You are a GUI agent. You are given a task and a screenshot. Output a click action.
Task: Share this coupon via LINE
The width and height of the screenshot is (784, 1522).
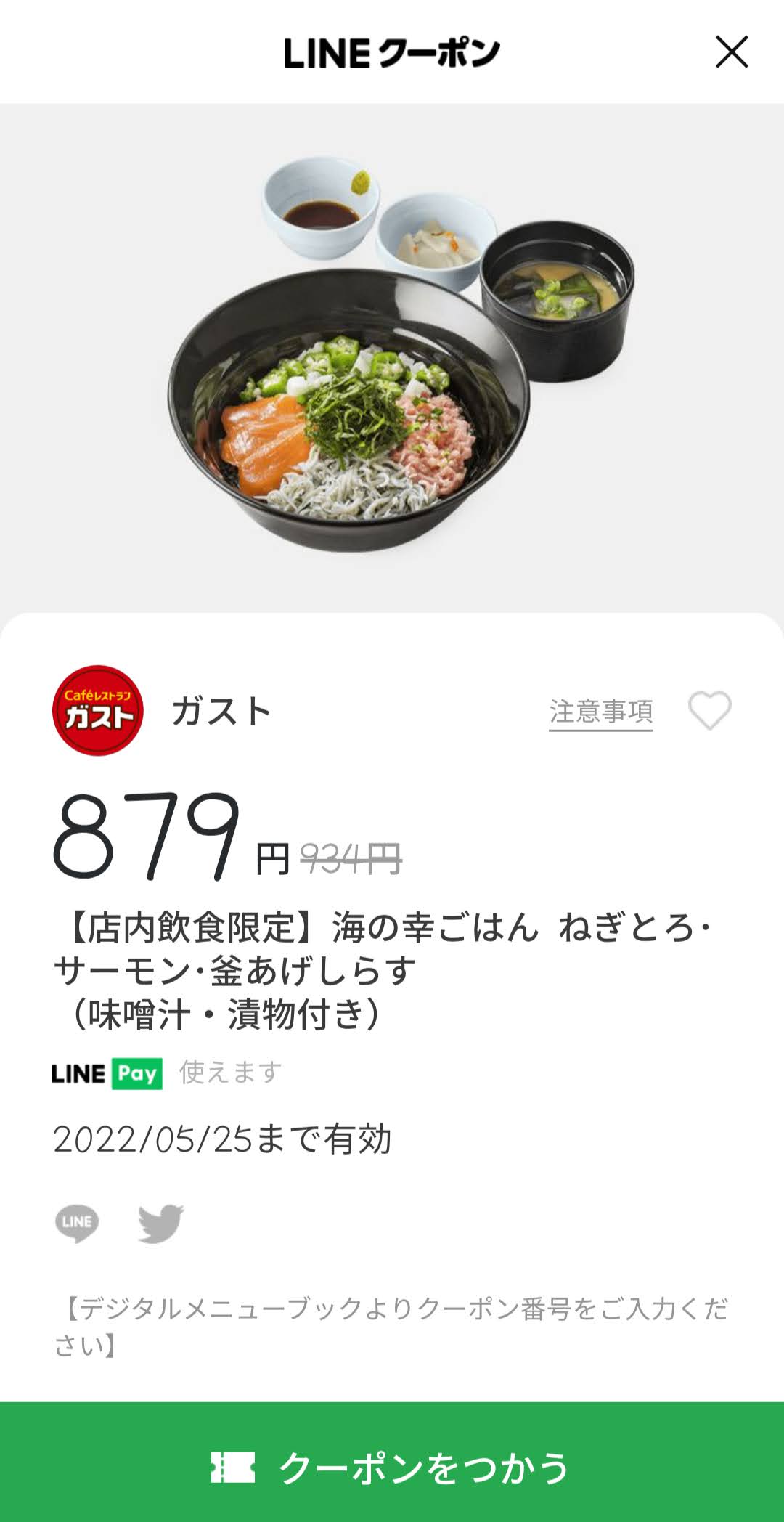pos(77,1224)
